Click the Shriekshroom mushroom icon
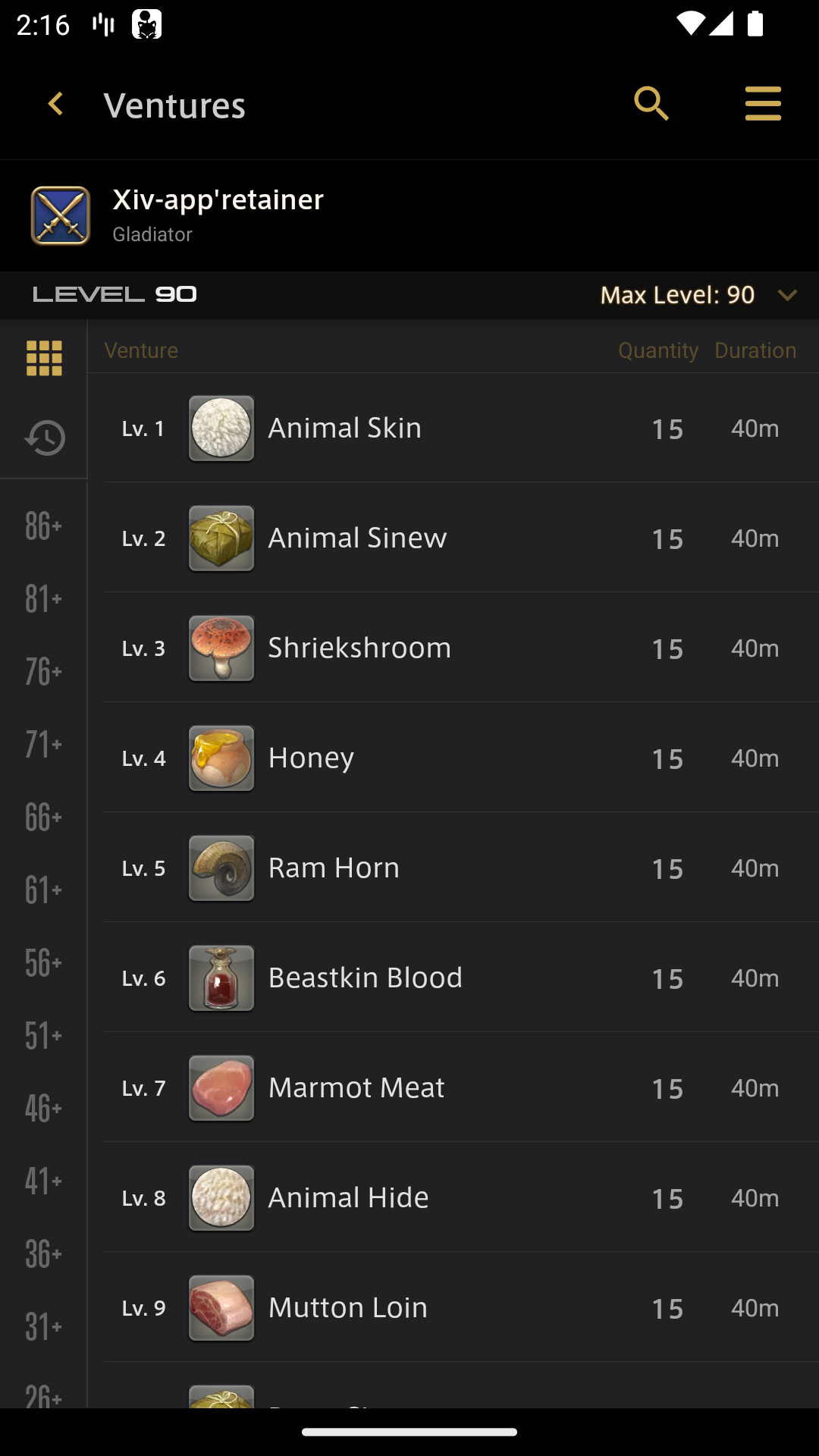 [x=221, y=648]
